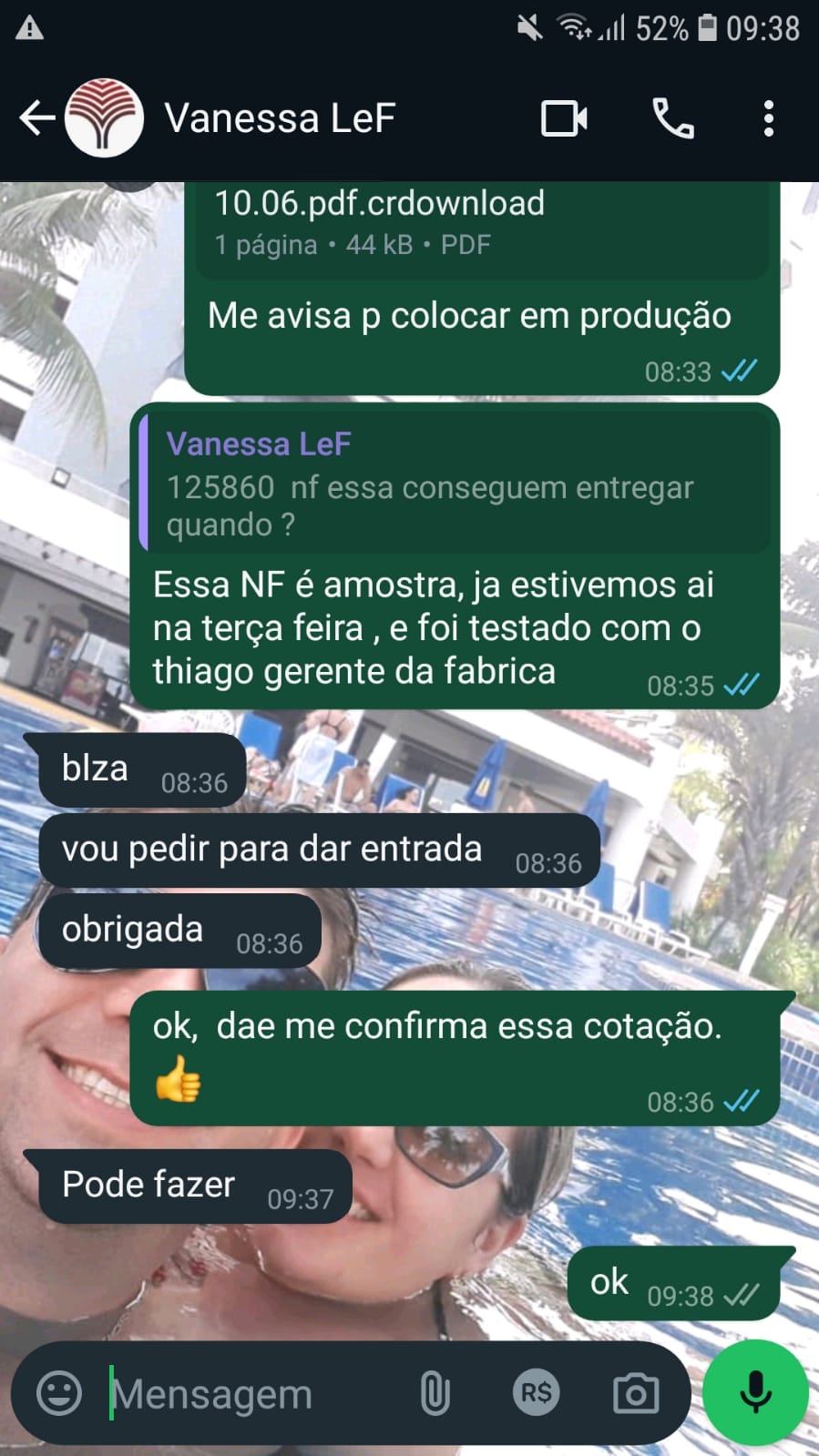The image size is (819, 1456).
Task: Go back to the chats list
Action: pos(36,118)
